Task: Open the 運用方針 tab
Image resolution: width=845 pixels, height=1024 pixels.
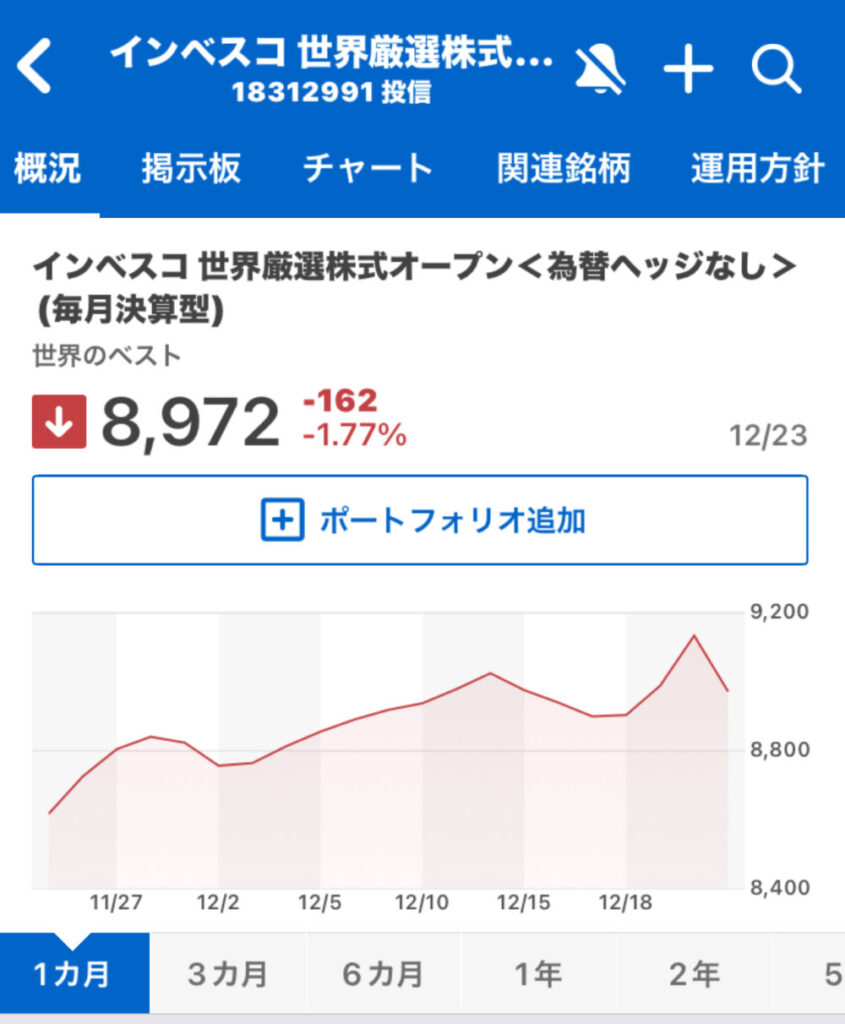Action: click(x=757, y=169)
